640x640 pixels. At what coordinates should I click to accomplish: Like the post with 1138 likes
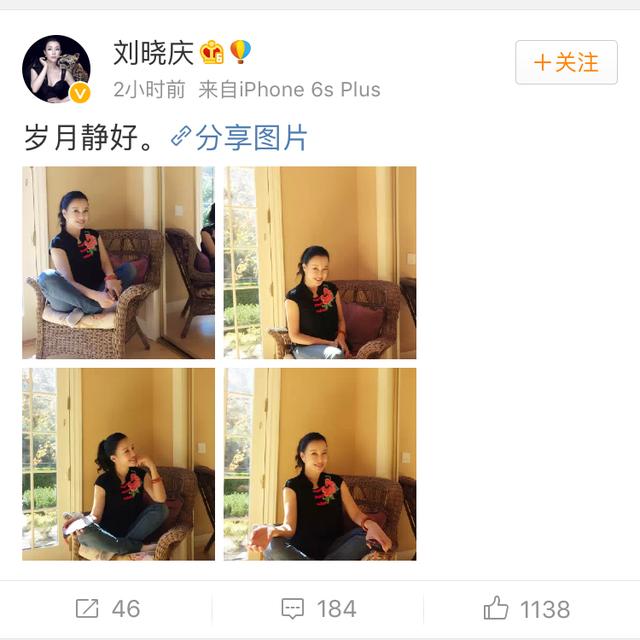pos(526,608)
